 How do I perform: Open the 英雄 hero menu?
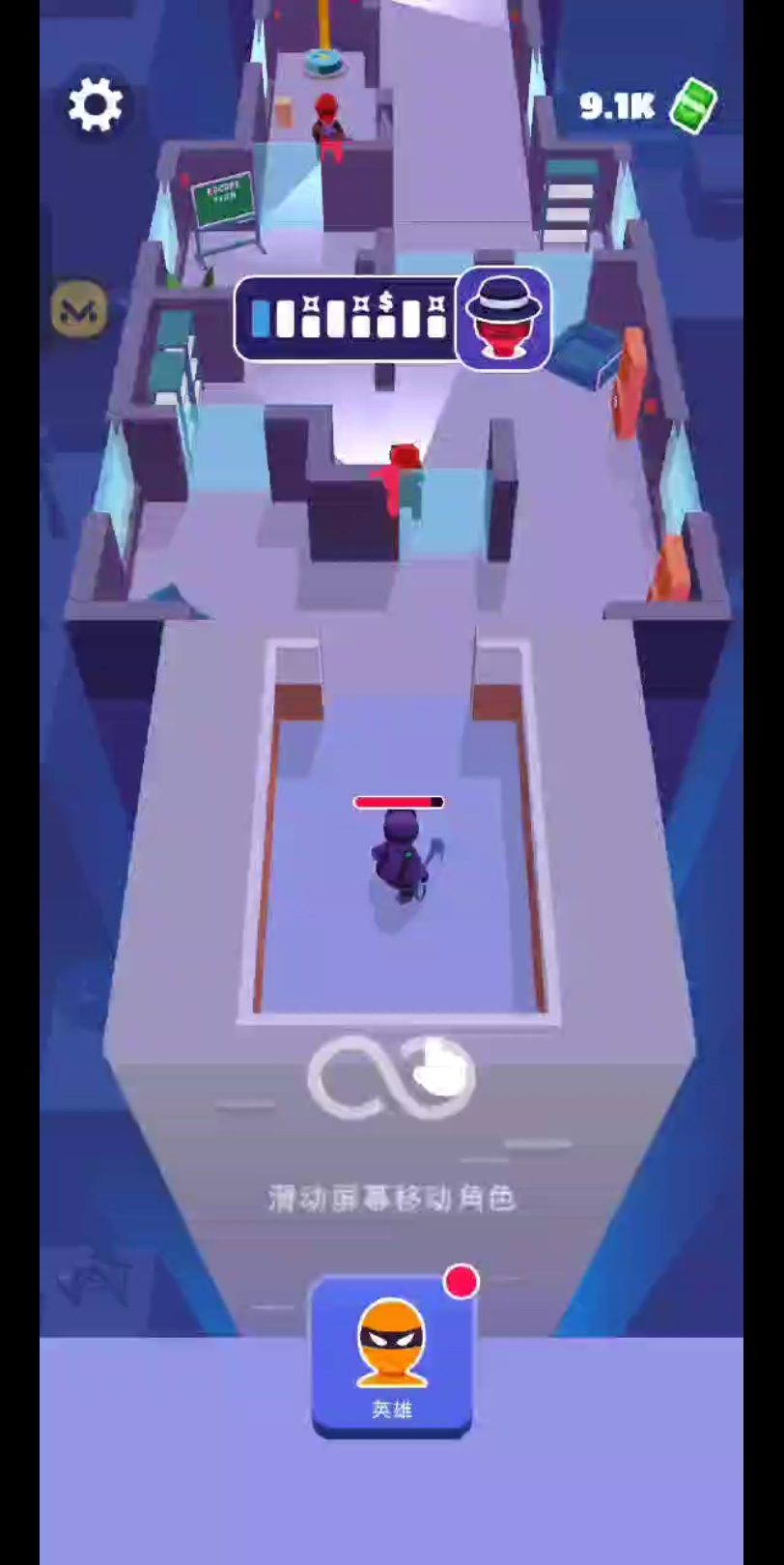pos(392,1356)
